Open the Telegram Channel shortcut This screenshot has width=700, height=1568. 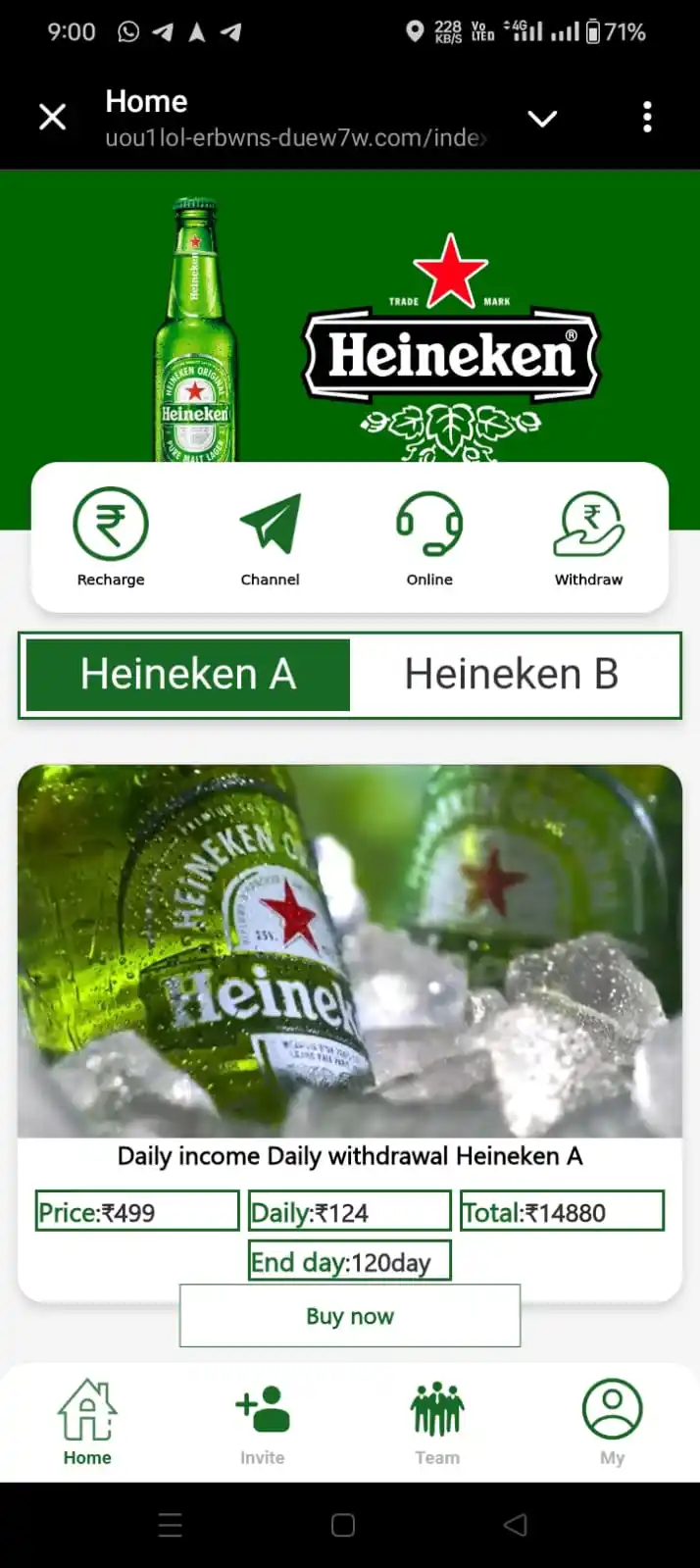point(270,537)
